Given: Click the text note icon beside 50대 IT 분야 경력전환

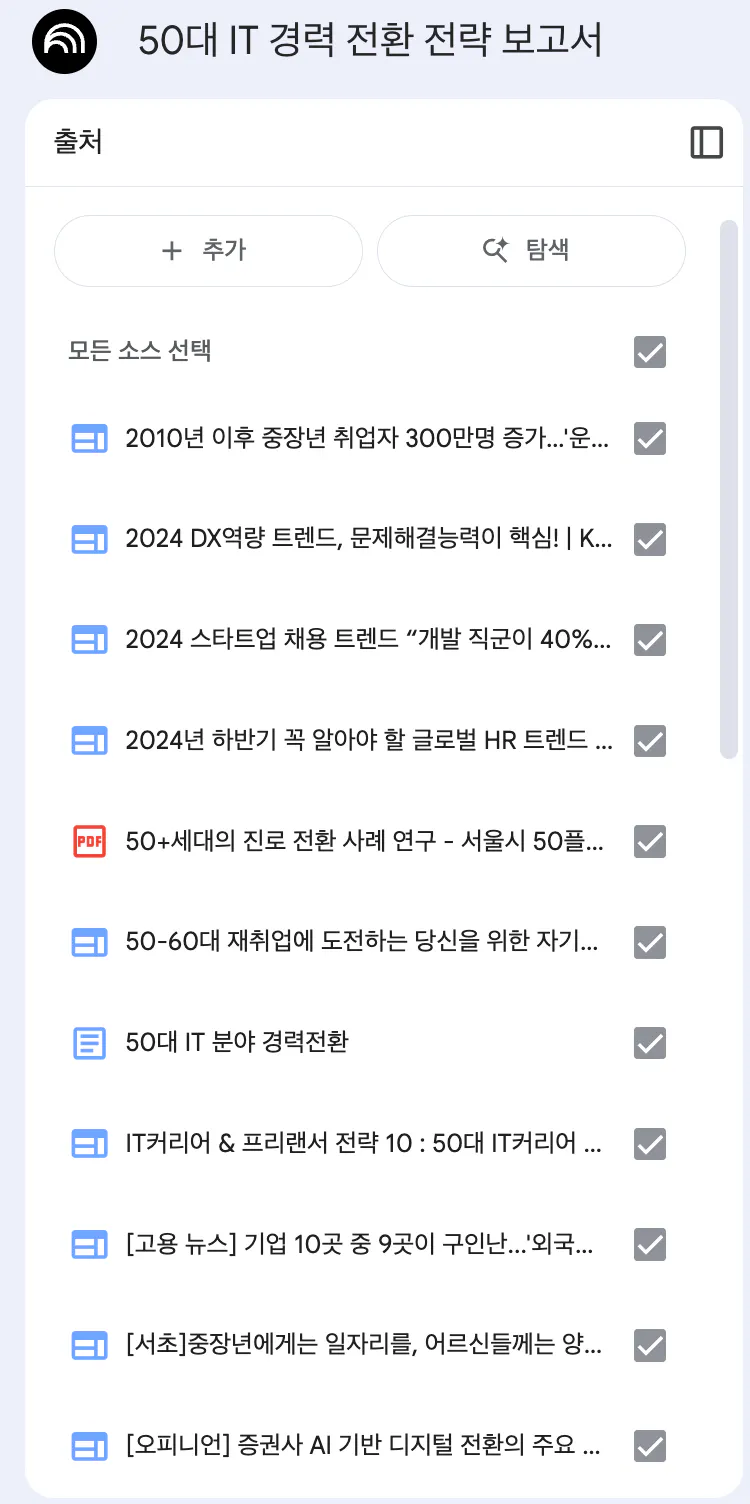Looking at the screenshot, I should 89,1043.
